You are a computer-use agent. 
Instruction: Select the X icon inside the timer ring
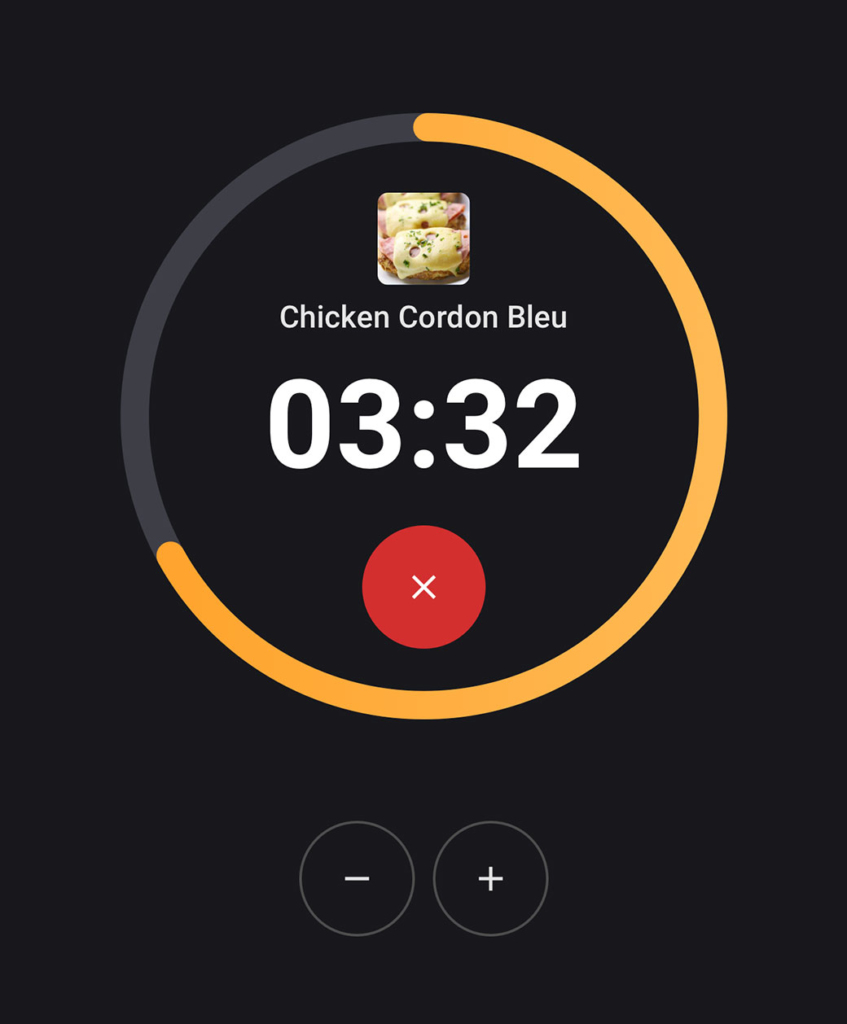424,588
